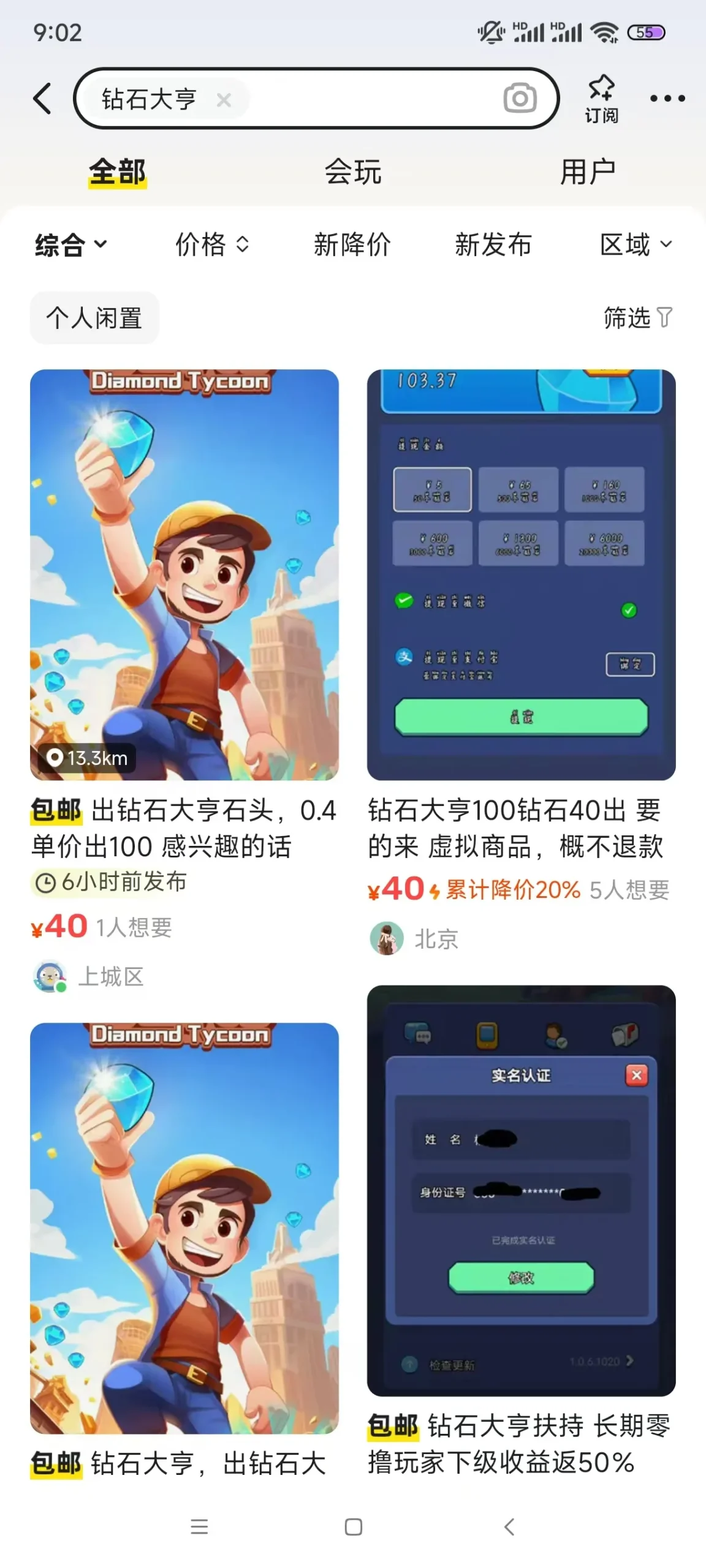This screenshot has height=1568, width=706.
Task: Open image search via the camera icon
Action: pyautogui.click(x=520, y=99)
